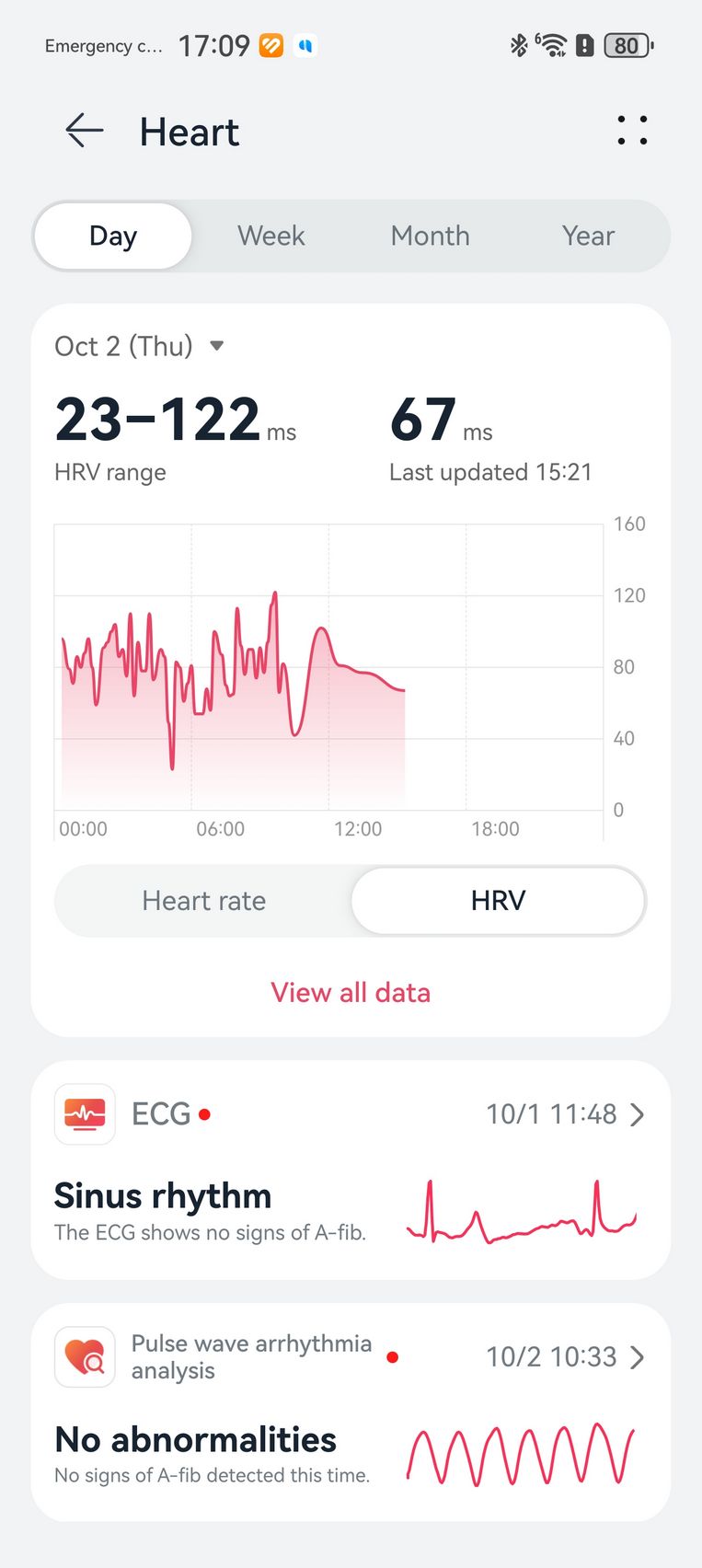This screenshot has width=702, height=1568.
Task: Go back from the Heart screen
Action: click(84, 132)
